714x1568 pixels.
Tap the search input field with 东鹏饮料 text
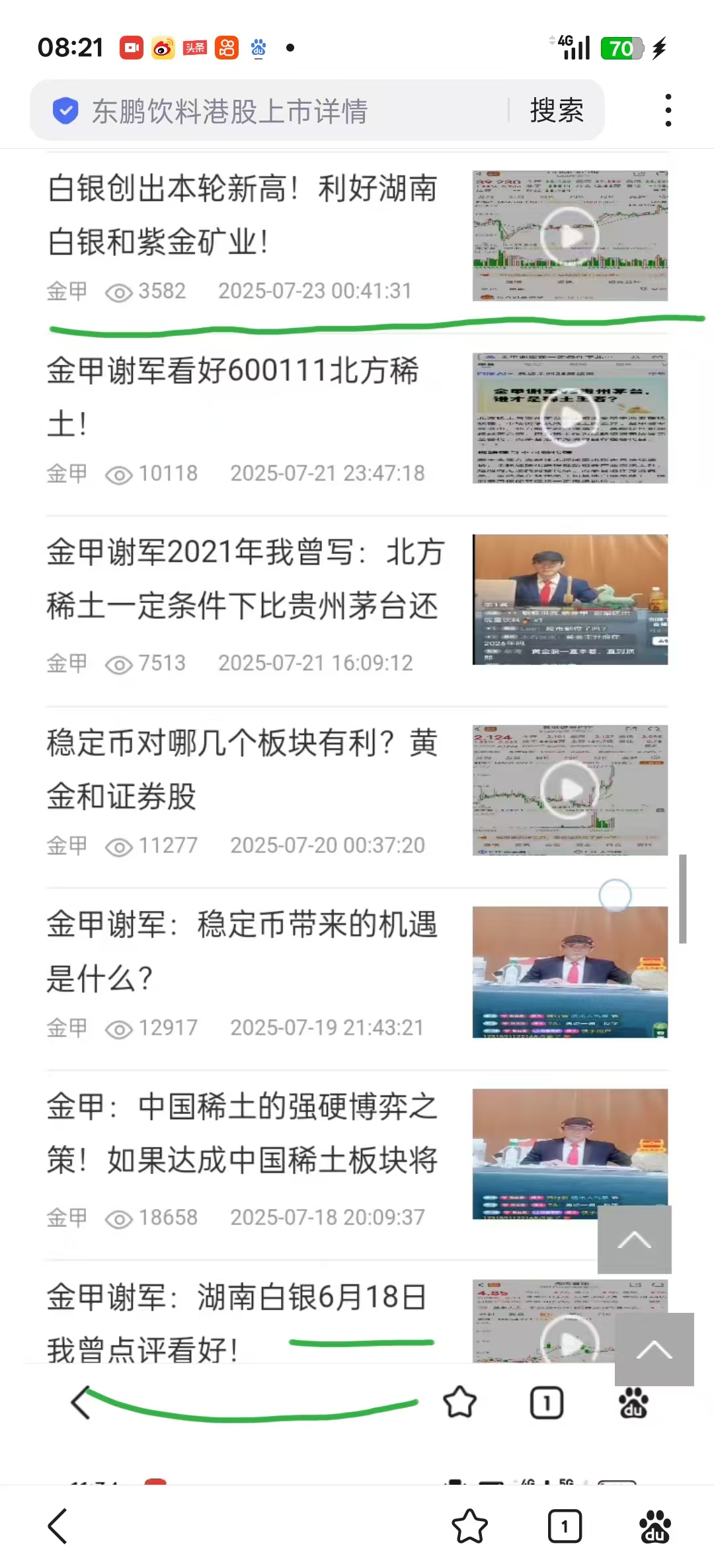tap(264, 110)
